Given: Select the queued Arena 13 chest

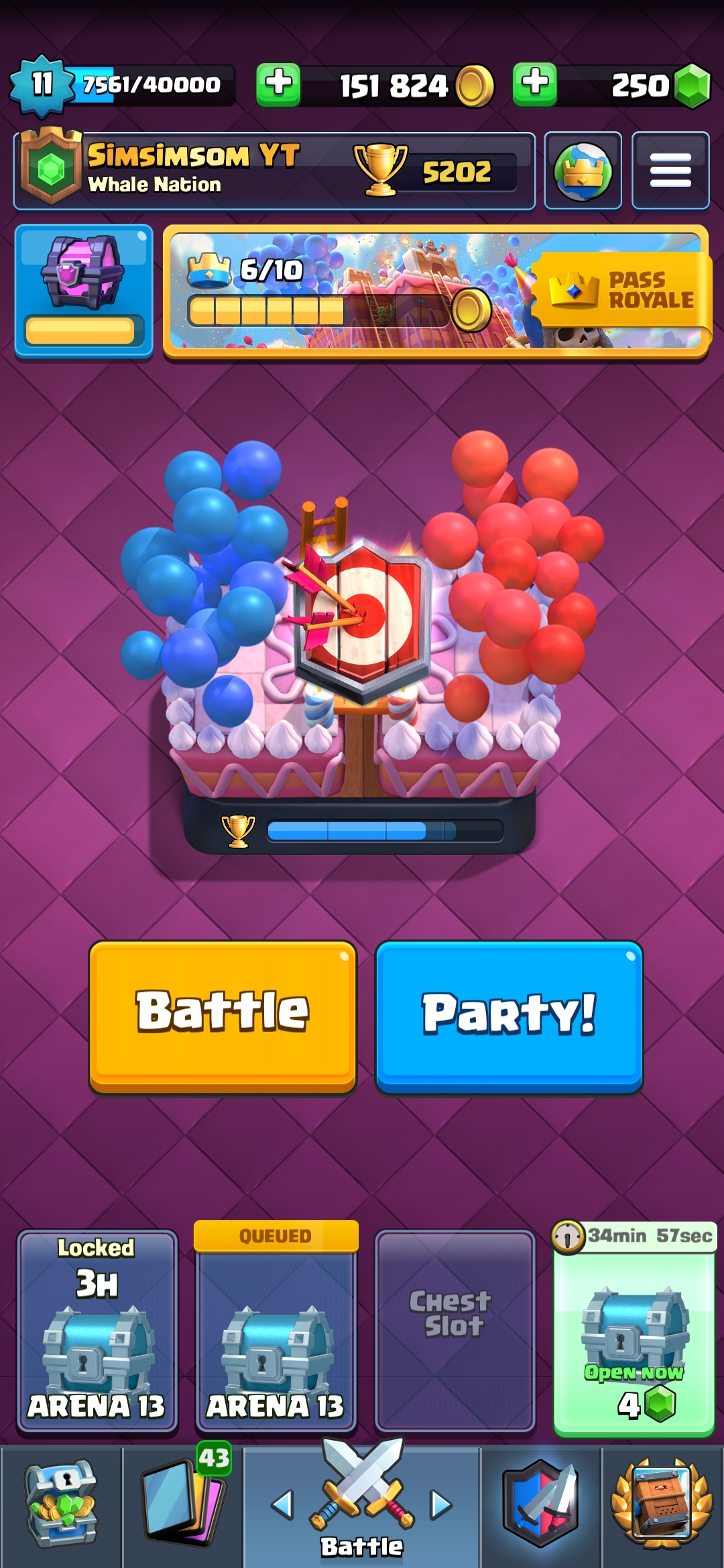Looking at the screenshot, I should (276, 1331).
